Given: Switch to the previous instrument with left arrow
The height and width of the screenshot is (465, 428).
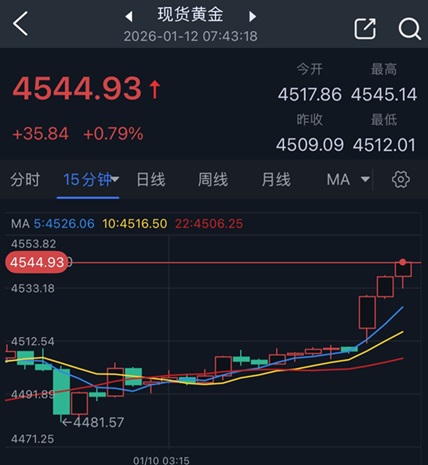Looking at the screenshot, I should coord(129,16).
